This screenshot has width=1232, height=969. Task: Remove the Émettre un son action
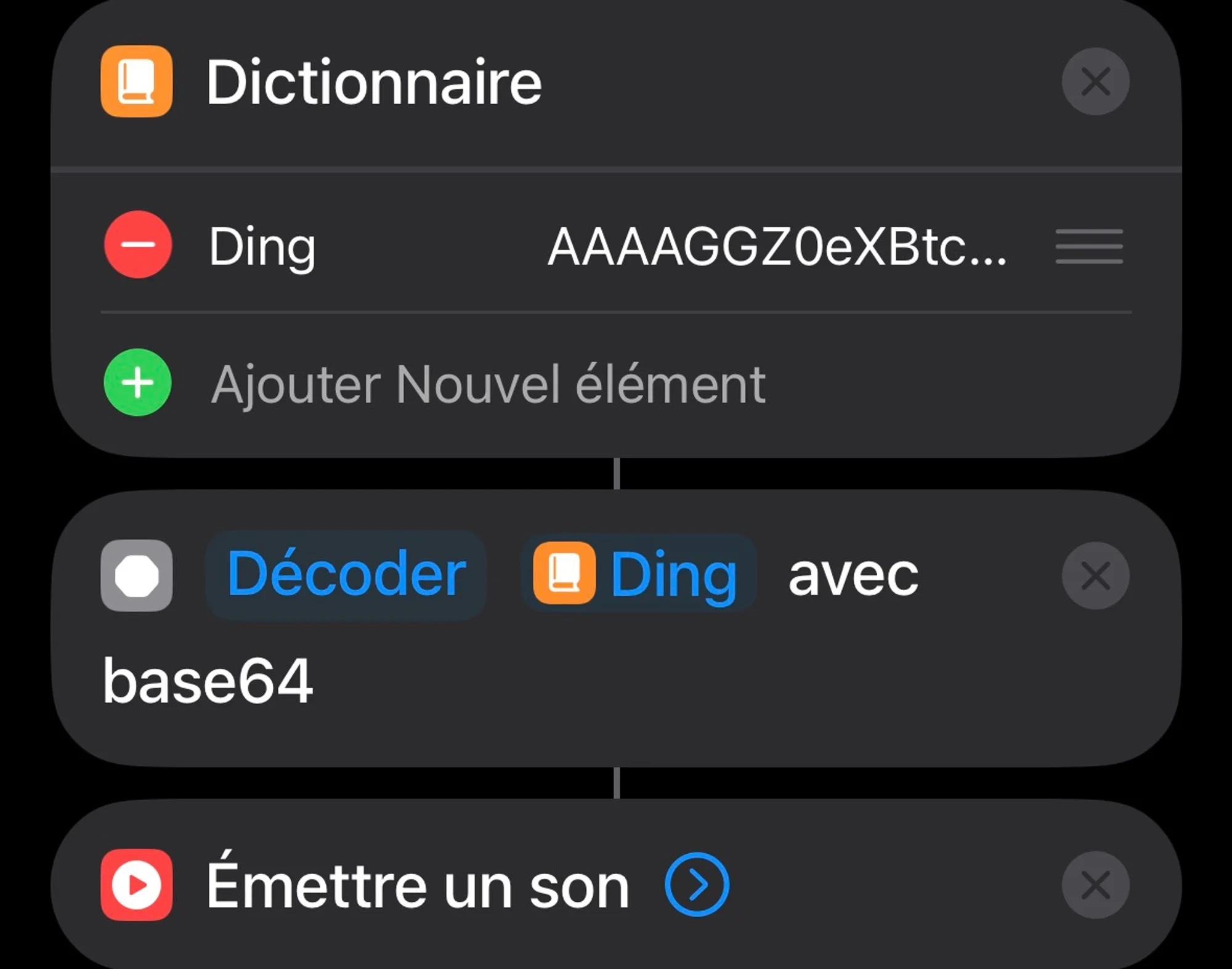click(1095, 885)
